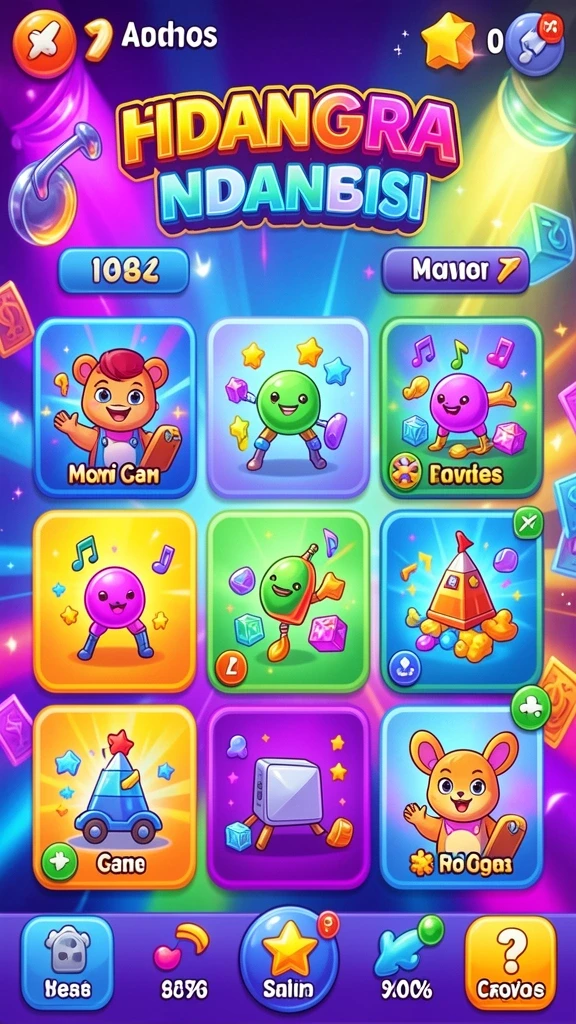Open the green tile with paddle character

point(288,601)
